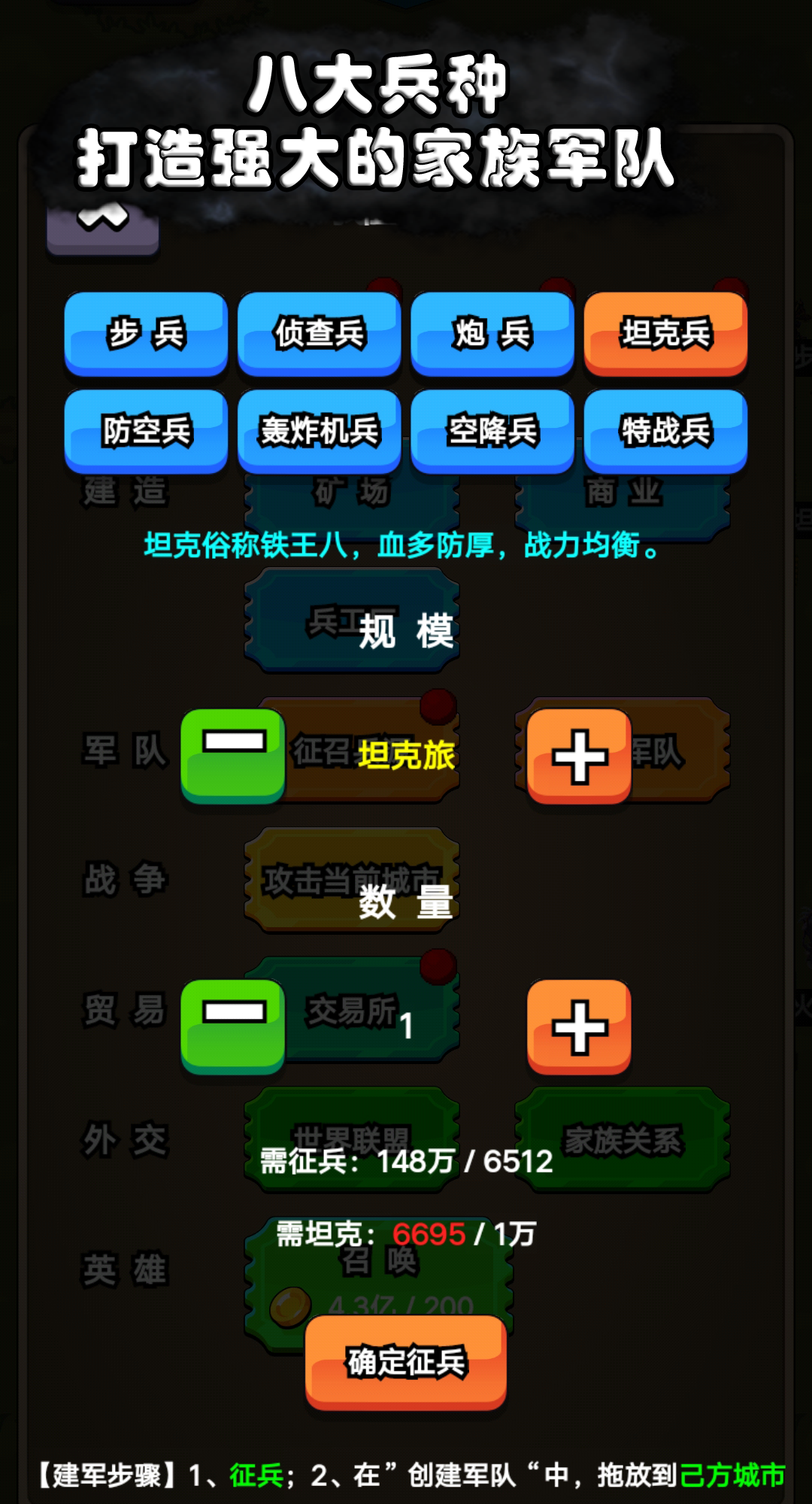Select the 空降兵 paratrooper unit type
The height and width of the screenshot is (1504, 812).
coord(492,430)
